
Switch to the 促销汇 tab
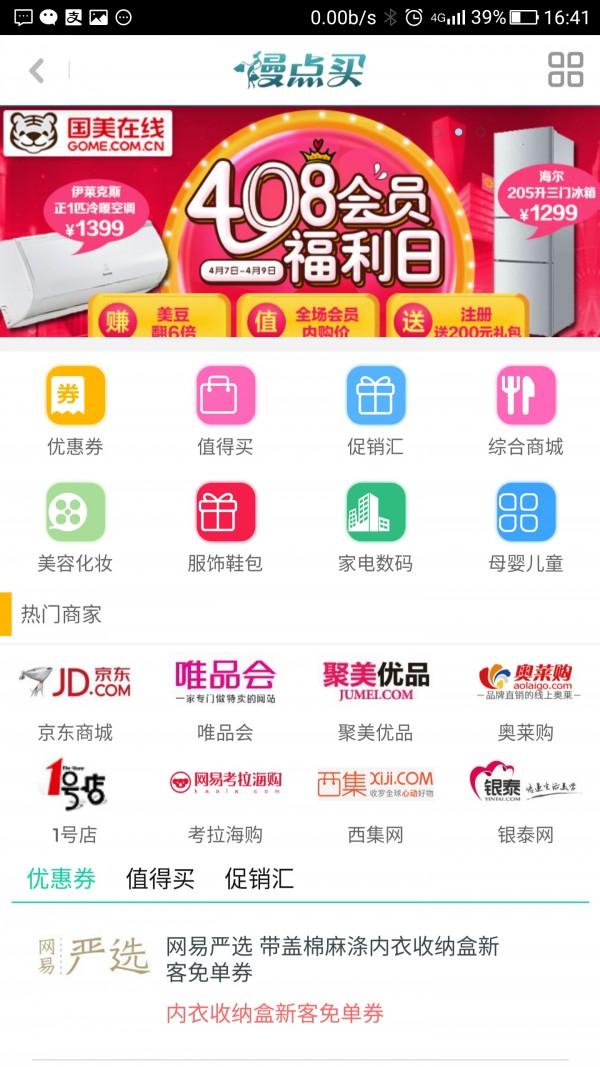(259, 879)
